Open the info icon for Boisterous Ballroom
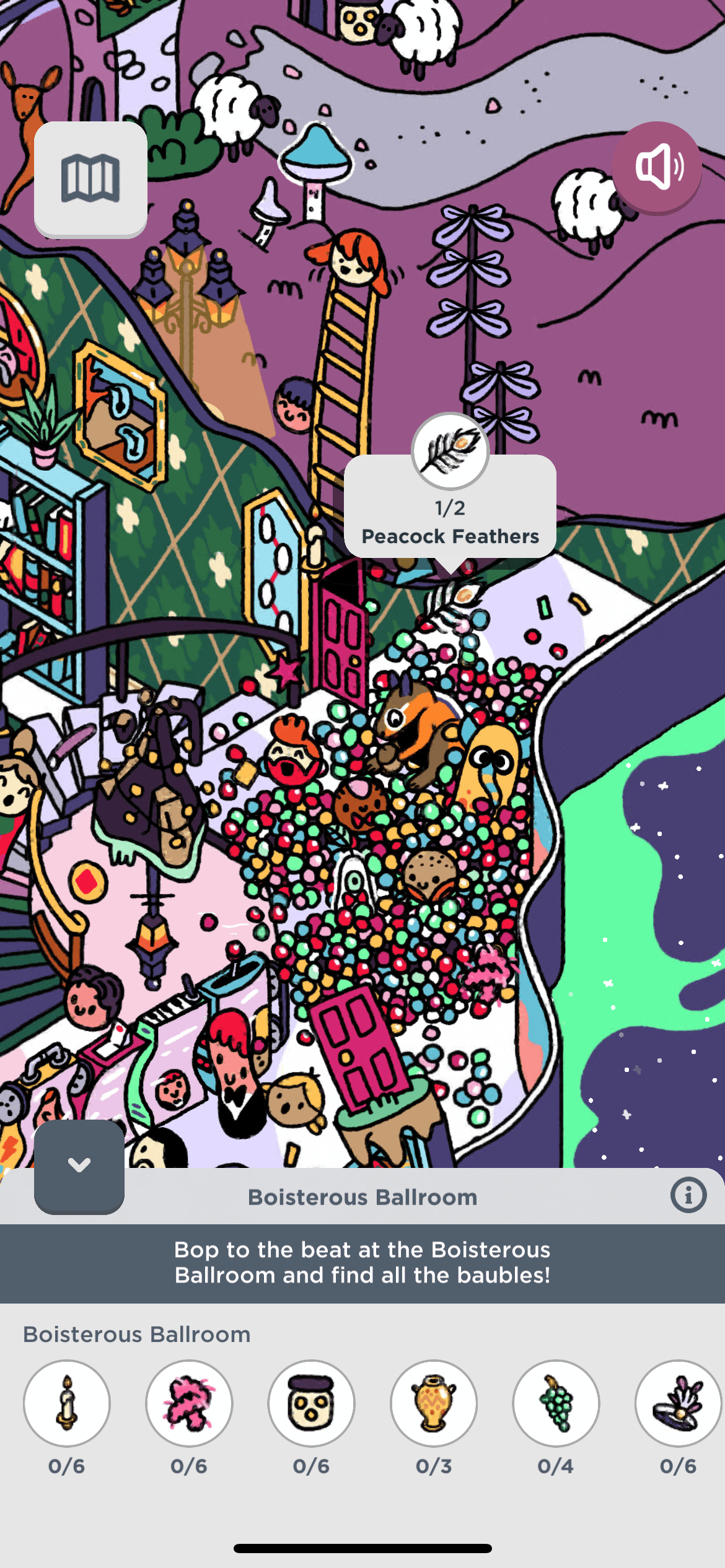 coord(688,1195)
